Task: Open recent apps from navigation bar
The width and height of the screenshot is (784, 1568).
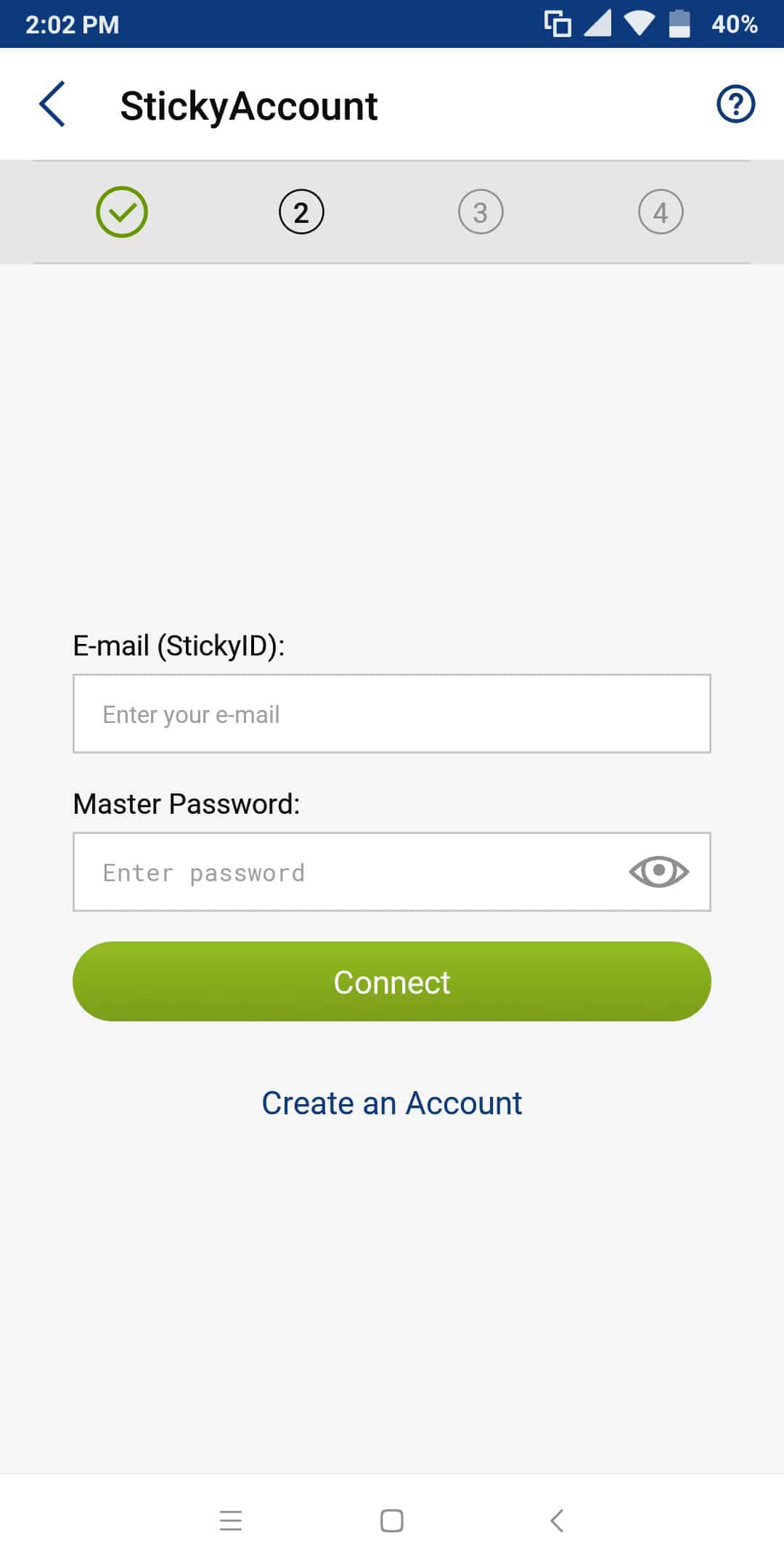Action: tap(231, 1520)
